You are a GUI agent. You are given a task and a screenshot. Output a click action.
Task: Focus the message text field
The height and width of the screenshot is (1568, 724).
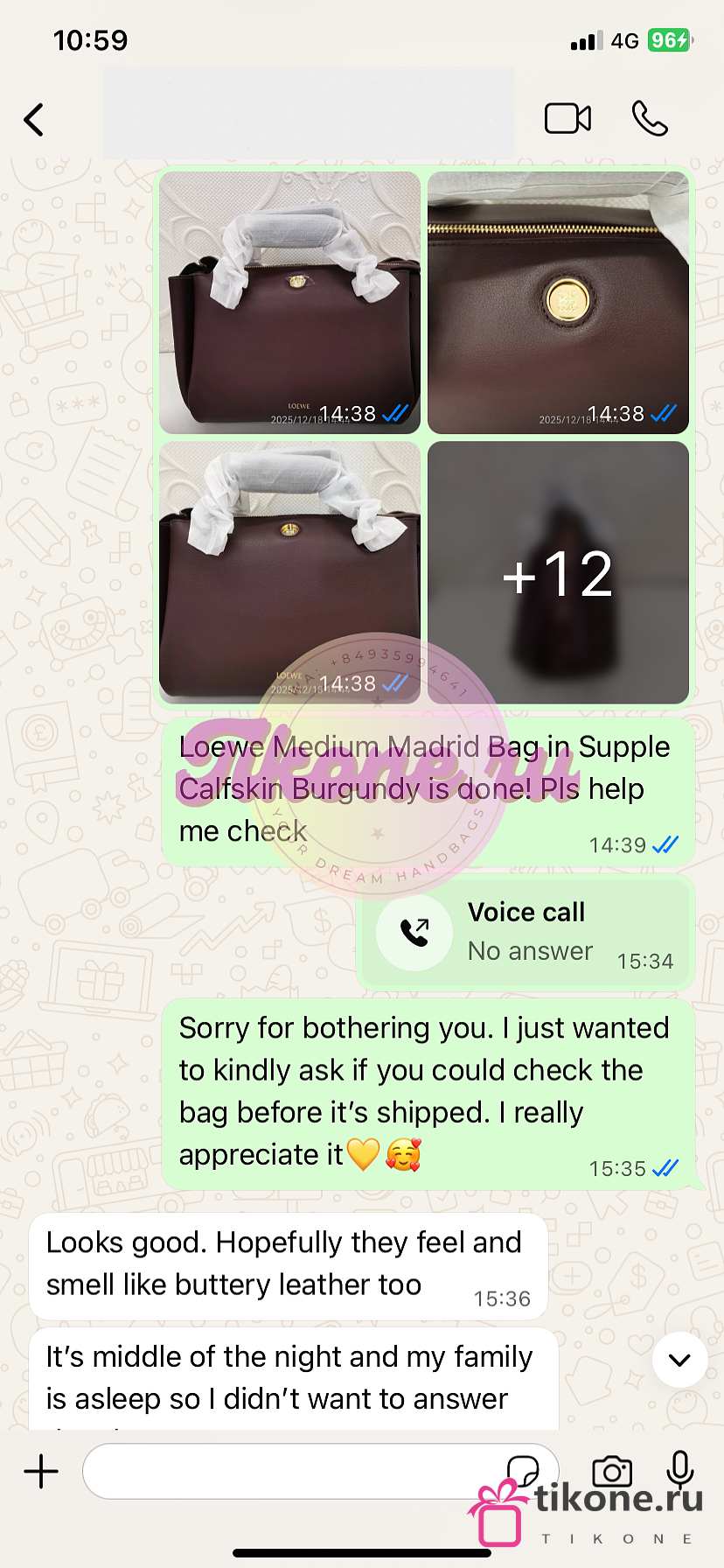click(x=289, y=1471)
